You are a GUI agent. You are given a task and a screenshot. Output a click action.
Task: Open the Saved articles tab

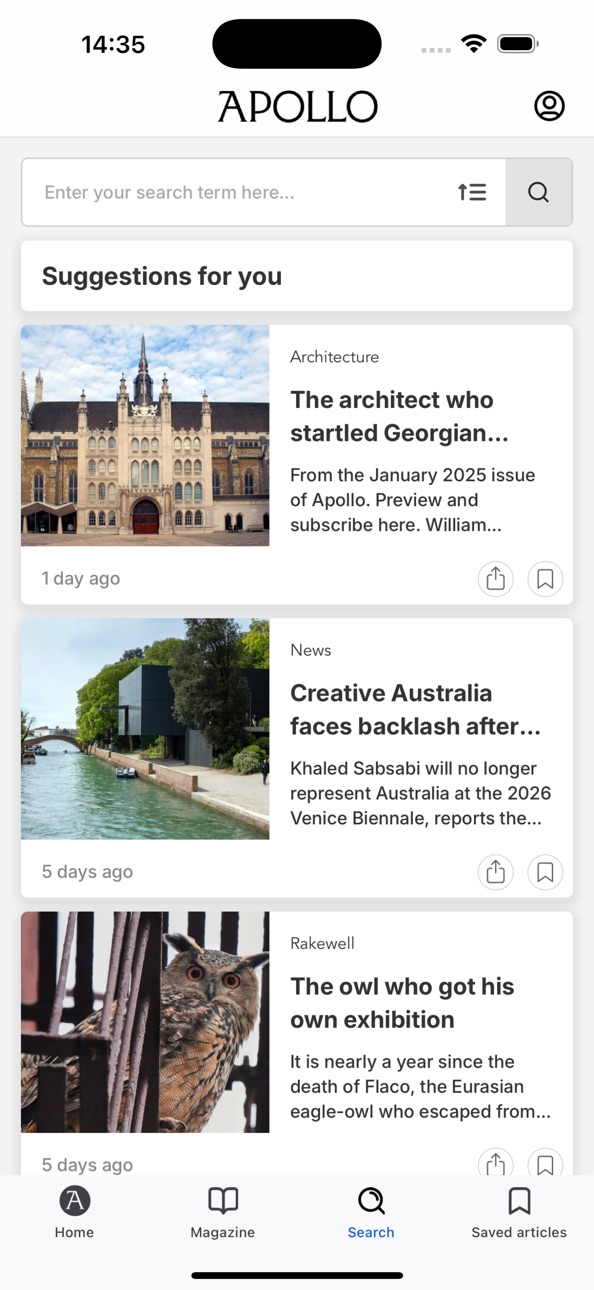519,1212
